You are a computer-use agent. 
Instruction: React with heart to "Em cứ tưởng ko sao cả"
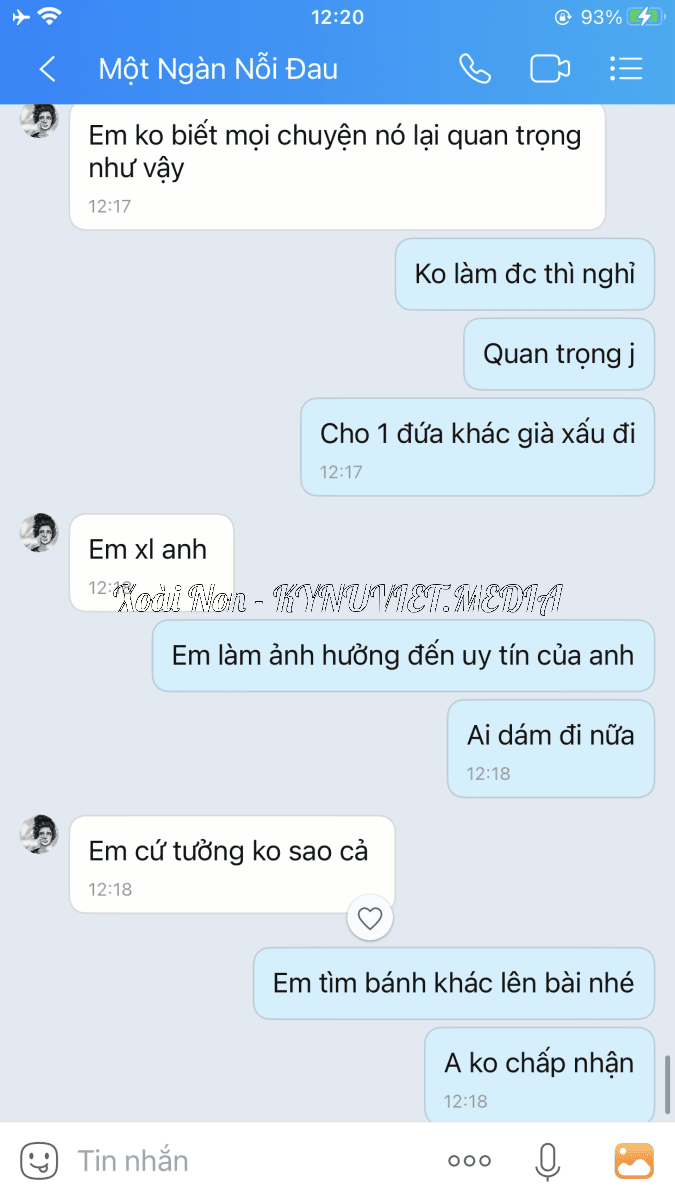(x=370, y=918)
